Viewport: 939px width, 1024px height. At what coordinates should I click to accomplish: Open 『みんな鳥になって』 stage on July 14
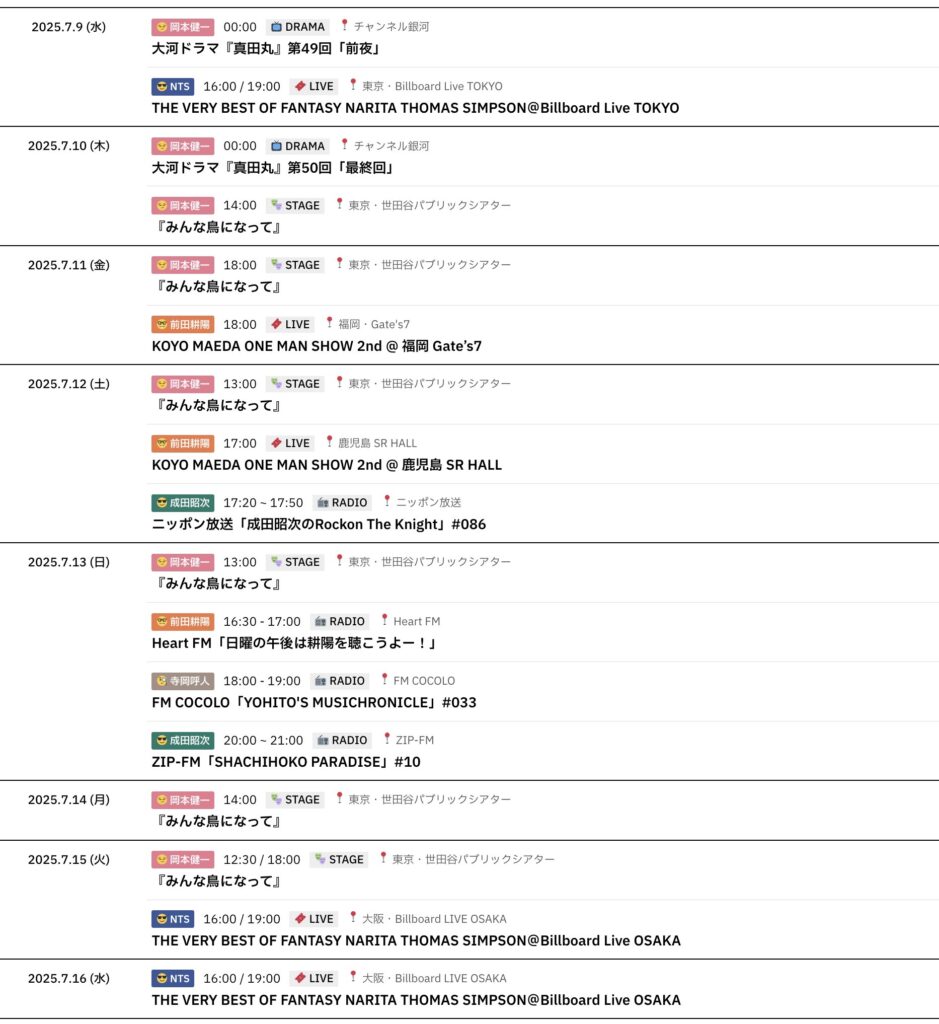tap(216, 821)
